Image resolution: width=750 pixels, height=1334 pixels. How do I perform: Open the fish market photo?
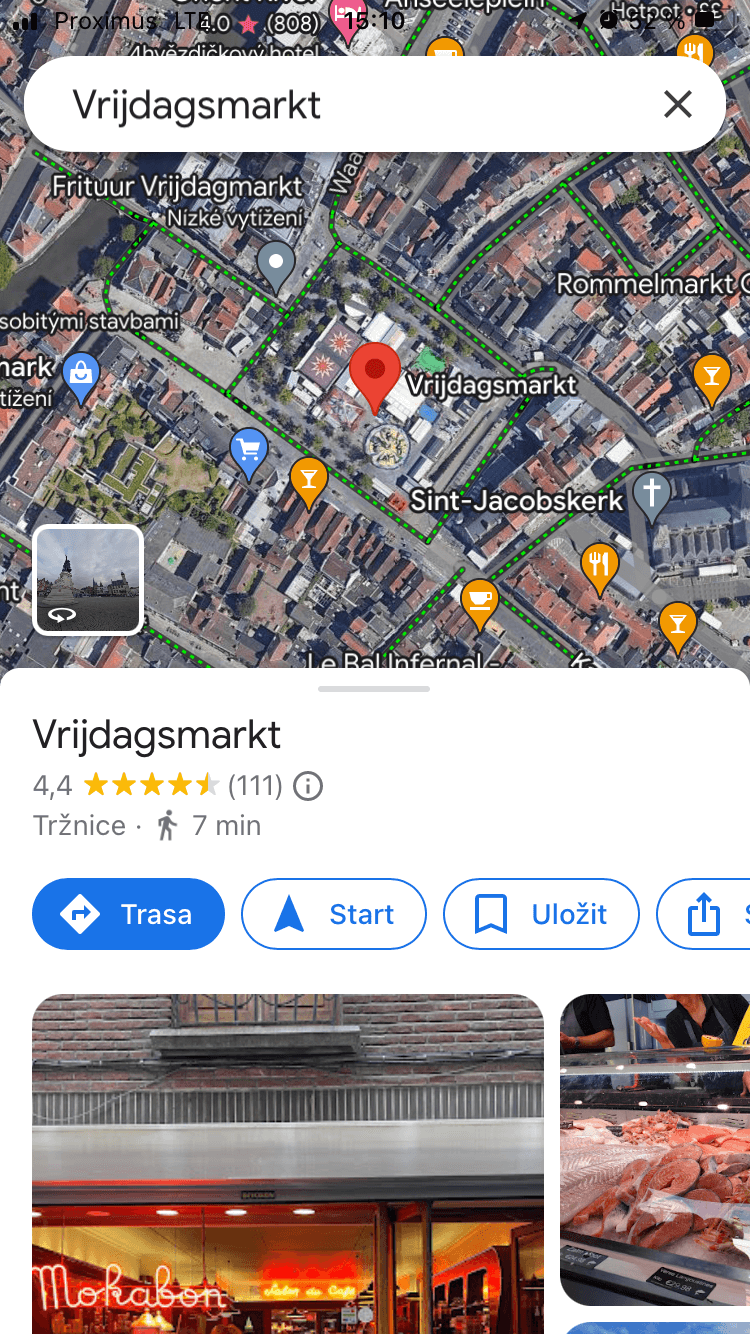[x=655, y=1150]
